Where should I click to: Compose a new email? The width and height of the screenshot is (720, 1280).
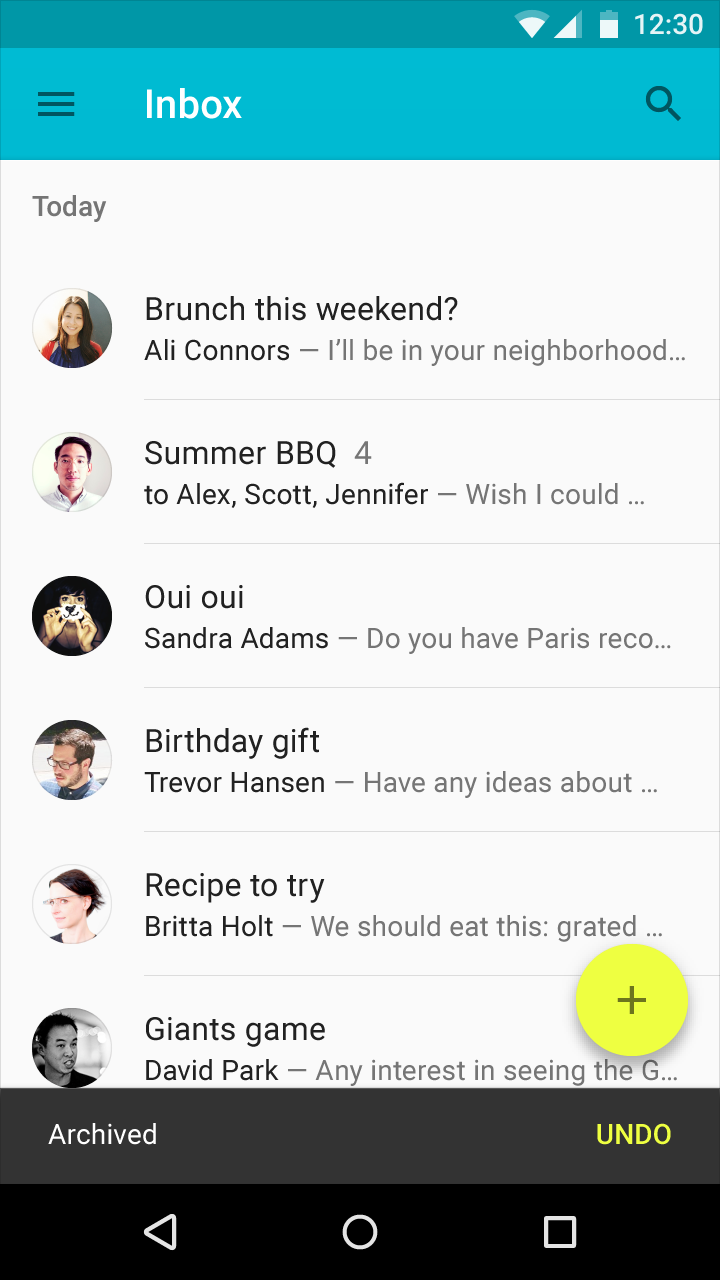click(632, 1000)
